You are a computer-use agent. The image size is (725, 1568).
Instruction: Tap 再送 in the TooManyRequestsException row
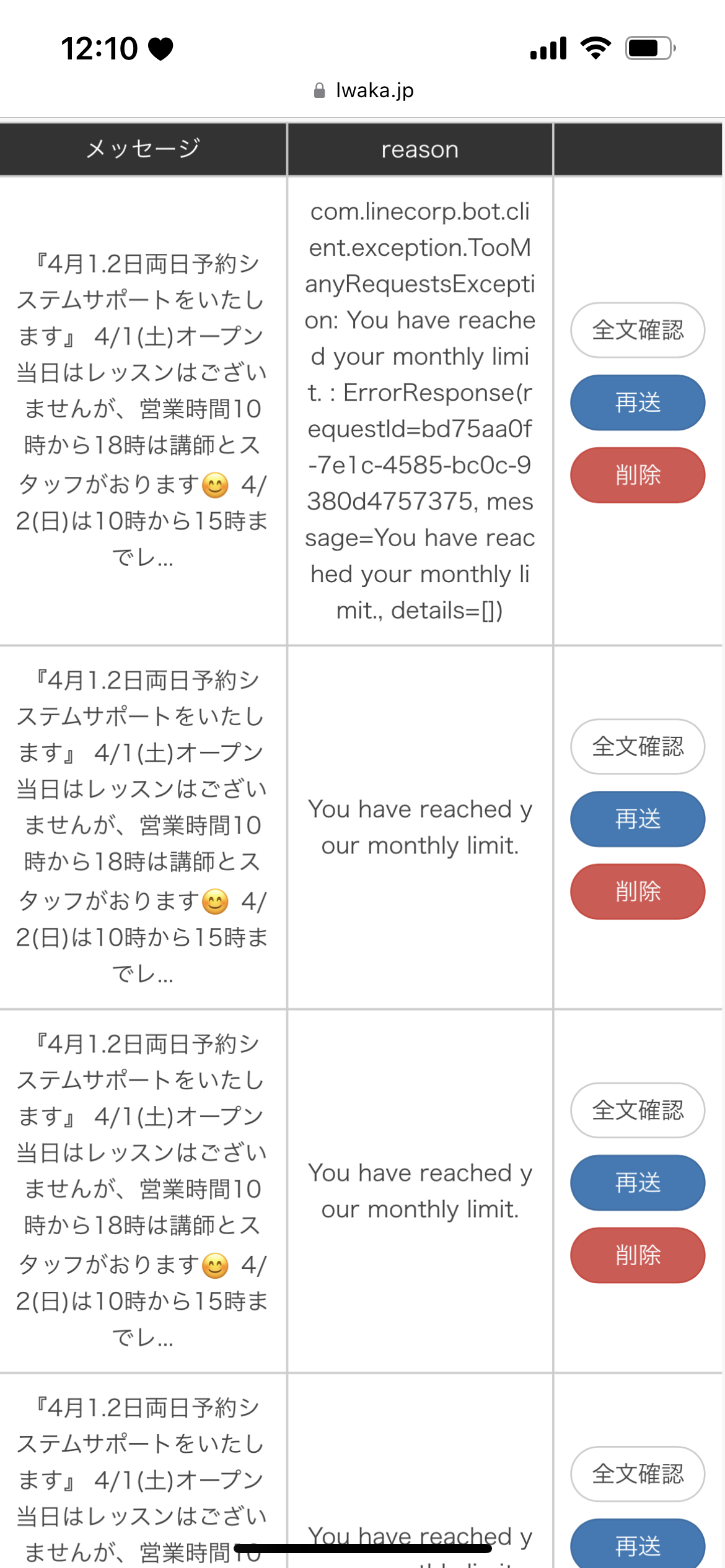click(638, 403)
